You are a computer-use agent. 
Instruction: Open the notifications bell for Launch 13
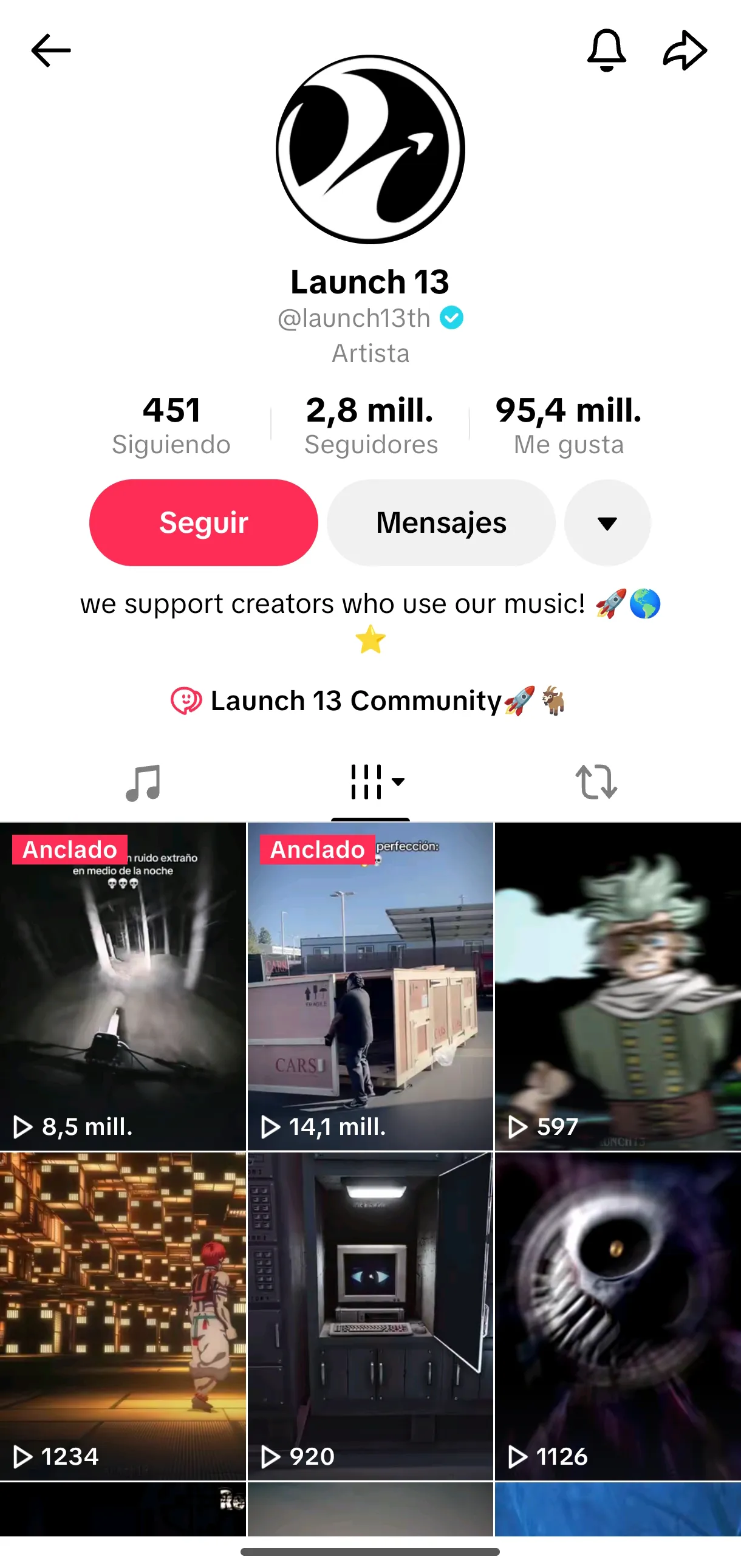[606, 50]
